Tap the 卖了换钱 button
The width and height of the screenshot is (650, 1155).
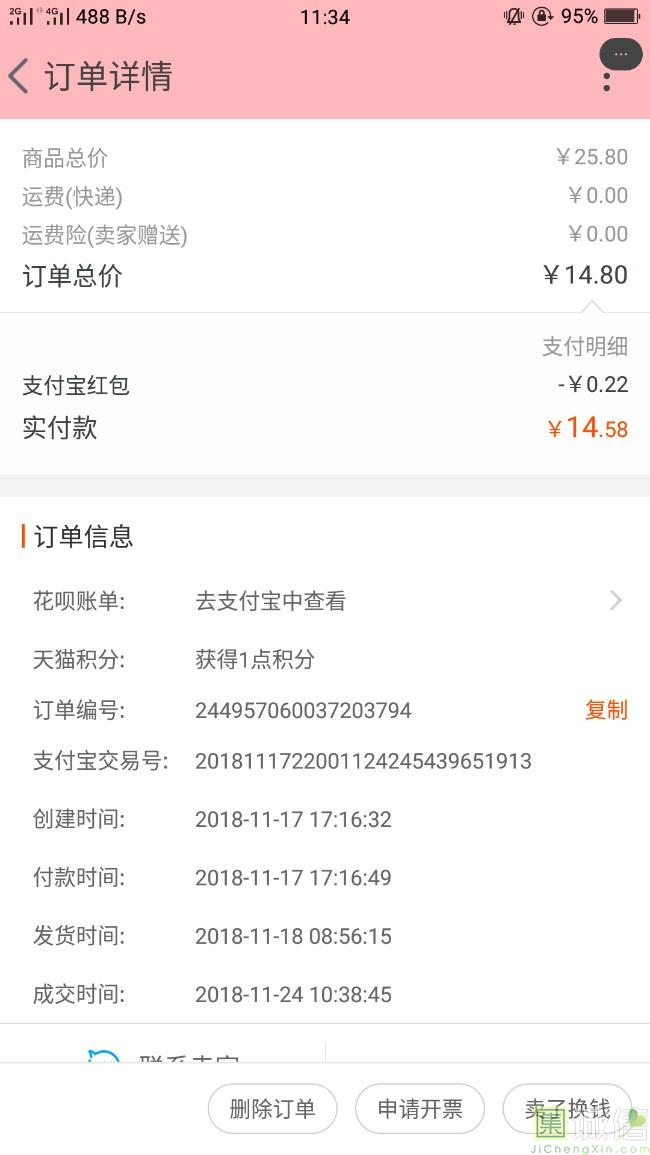[x=567, y=1108]
